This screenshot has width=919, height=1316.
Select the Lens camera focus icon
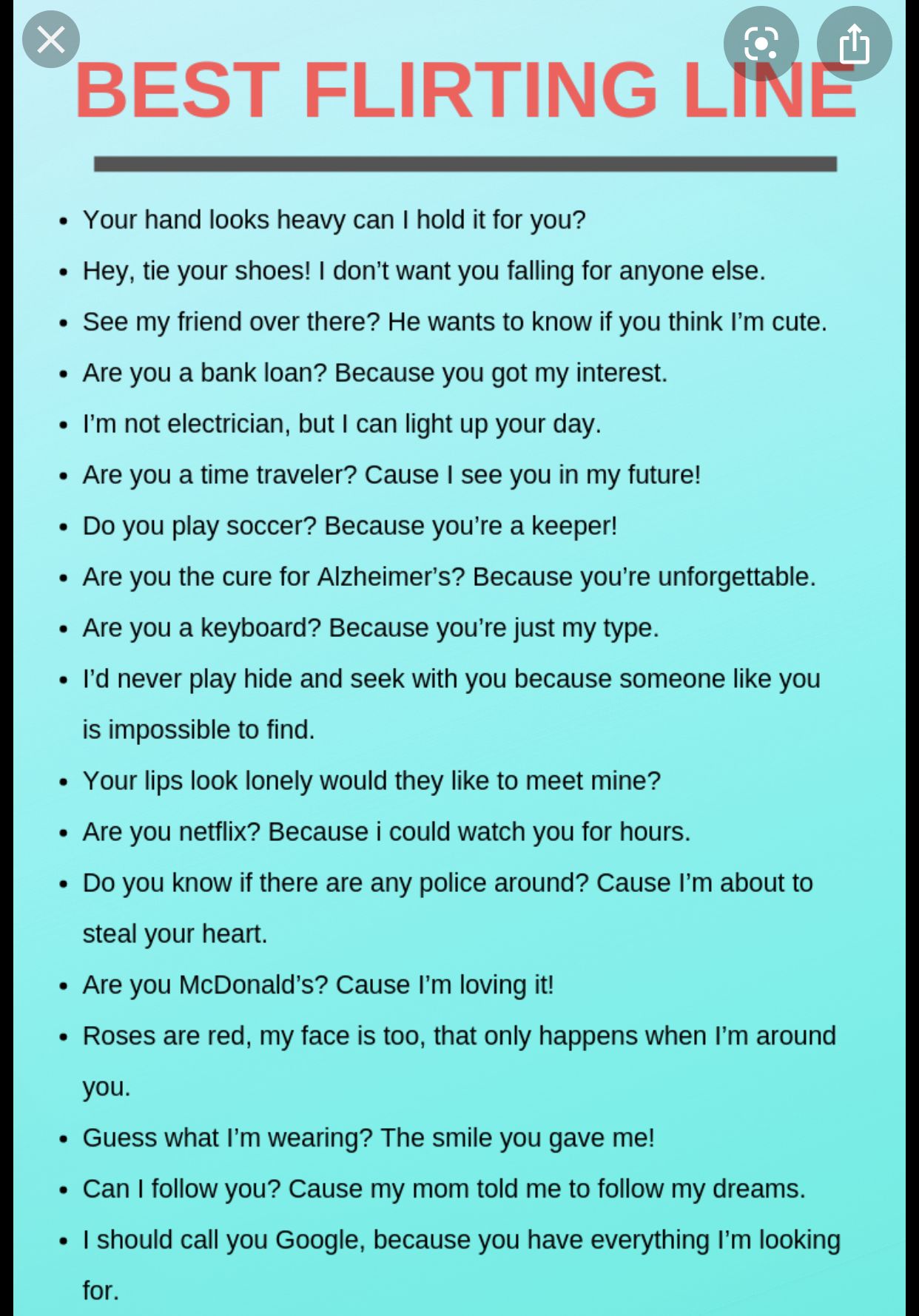(x=761, y=44)
